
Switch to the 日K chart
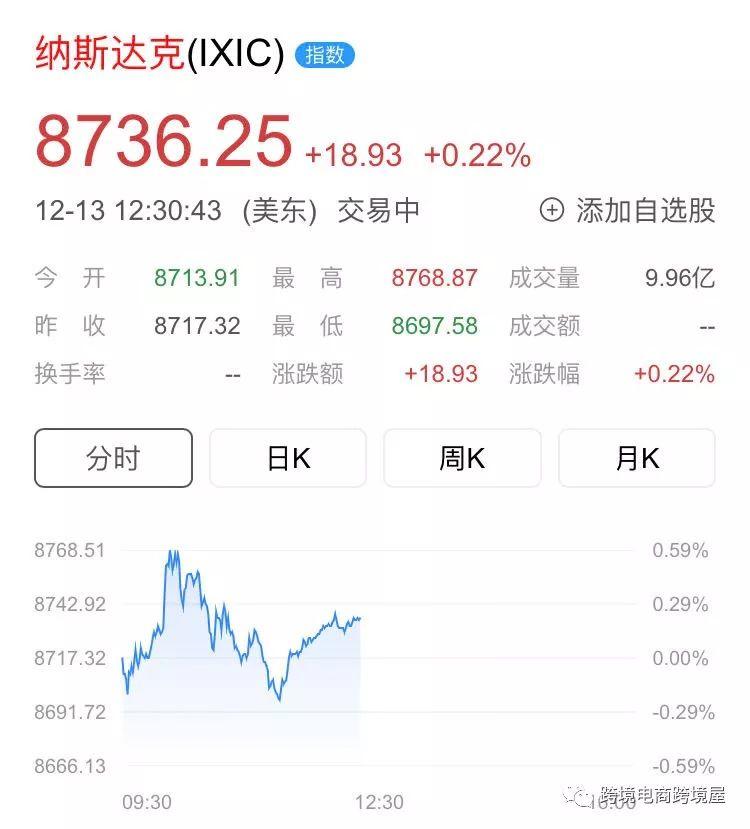pyautogui.click(x=288, y=458)
